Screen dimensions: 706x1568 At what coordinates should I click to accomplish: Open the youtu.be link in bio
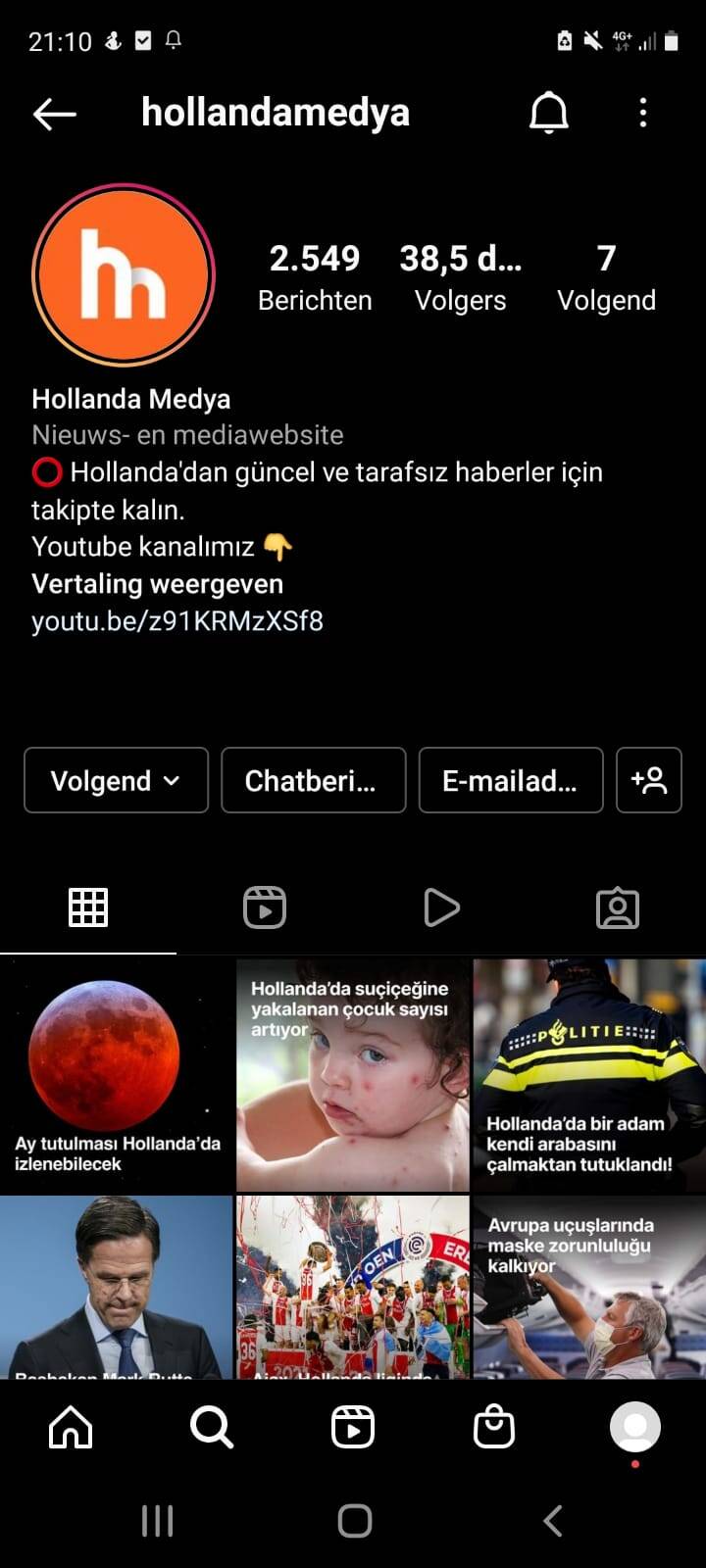(177, 621)
